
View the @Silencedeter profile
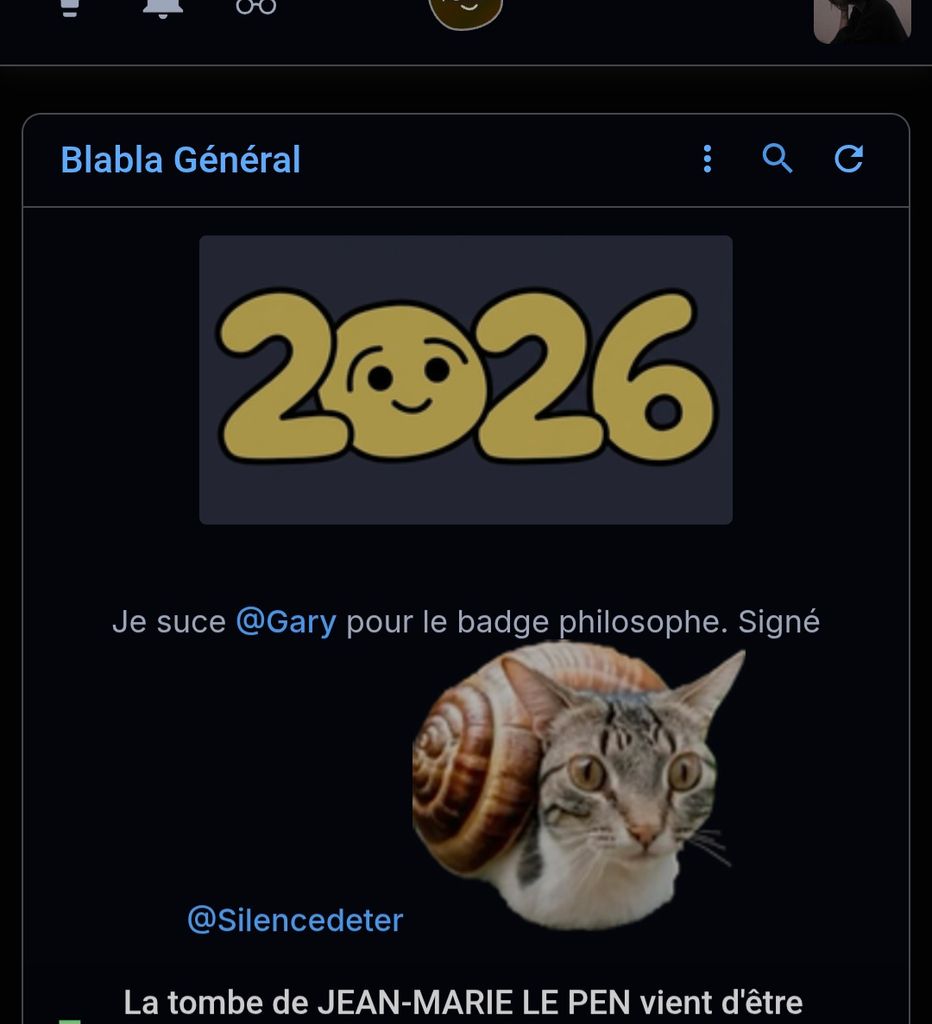pyautogui.click(x=295, y=920)
